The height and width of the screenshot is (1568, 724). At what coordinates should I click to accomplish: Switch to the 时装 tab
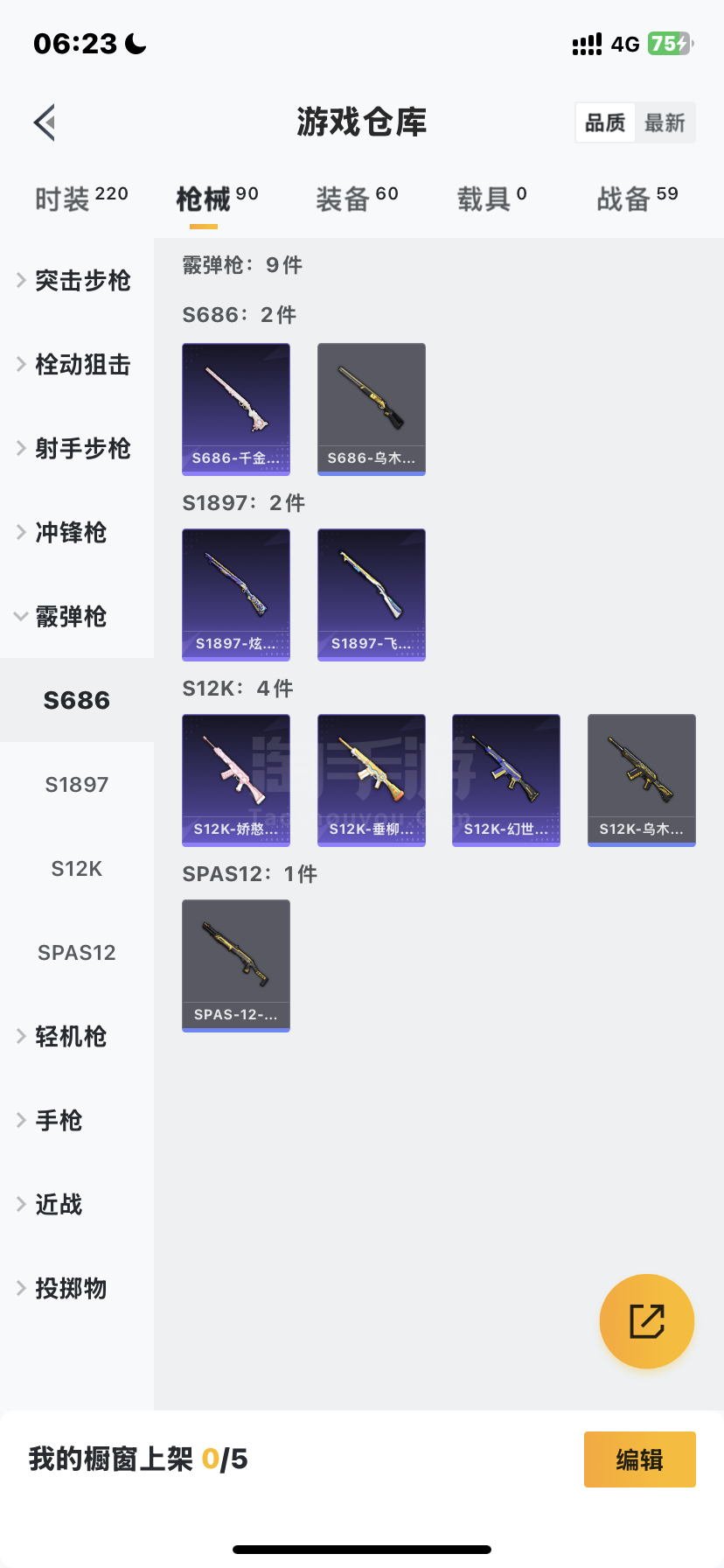80,199
